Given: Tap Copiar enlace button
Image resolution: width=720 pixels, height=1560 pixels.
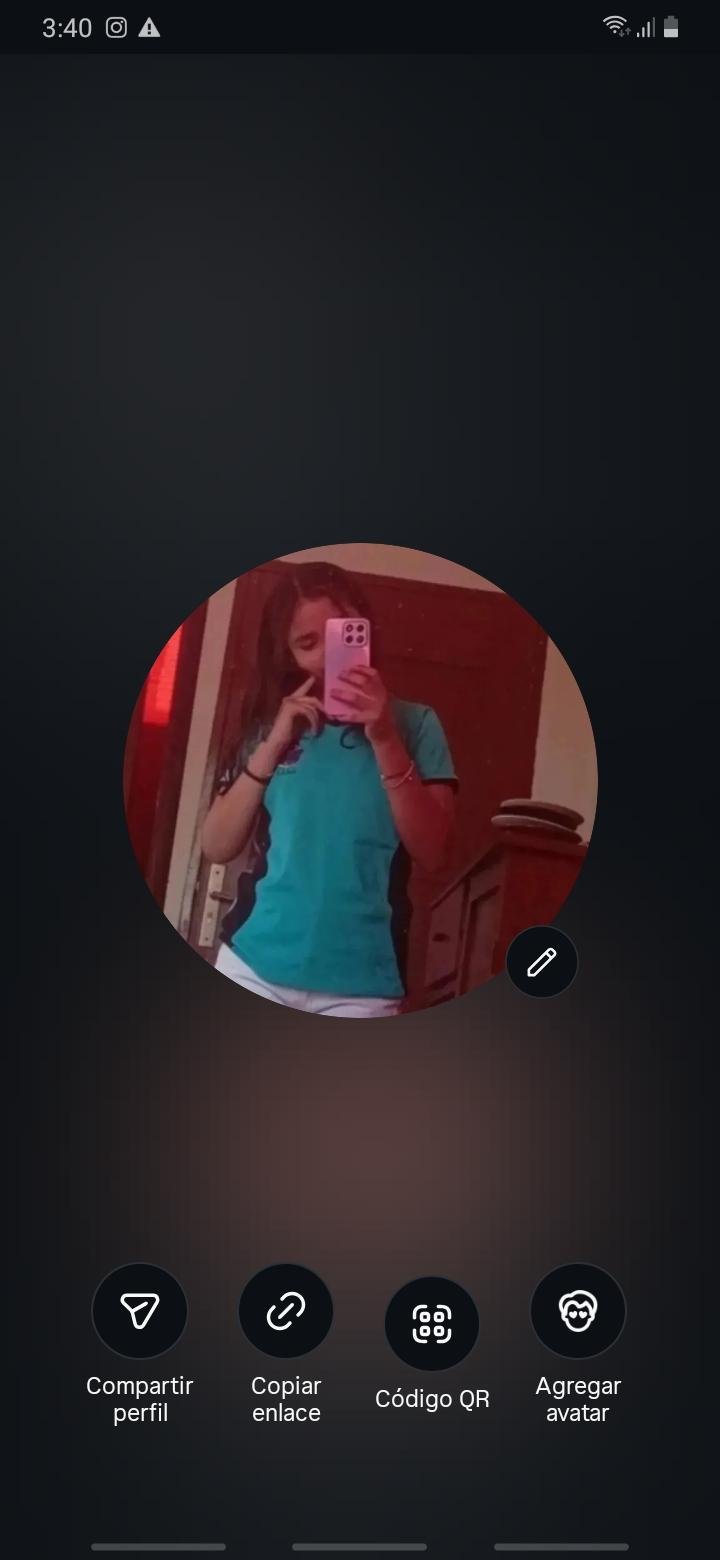Looking at the screenshot, I should click(286, 1310).
